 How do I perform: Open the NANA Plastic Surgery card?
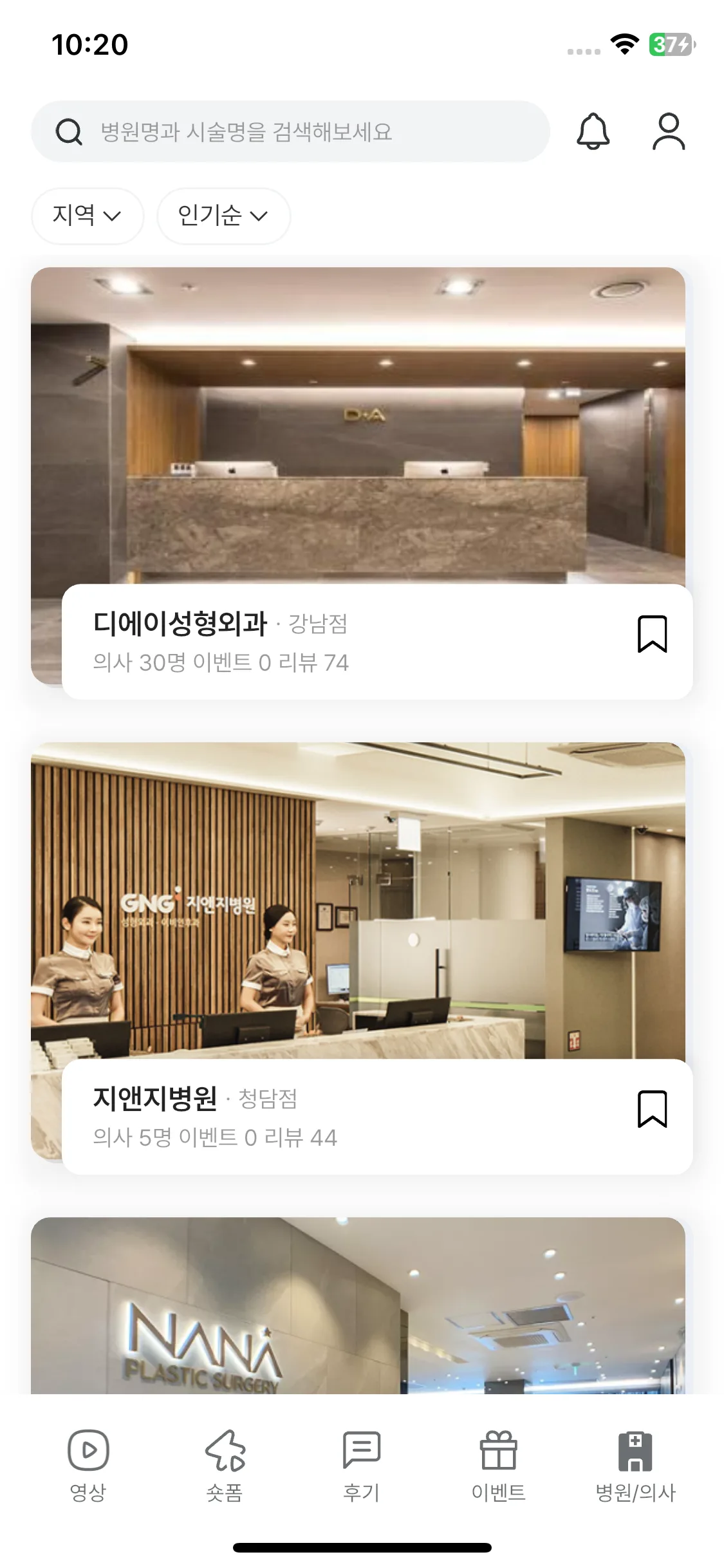pos(358,1307)
